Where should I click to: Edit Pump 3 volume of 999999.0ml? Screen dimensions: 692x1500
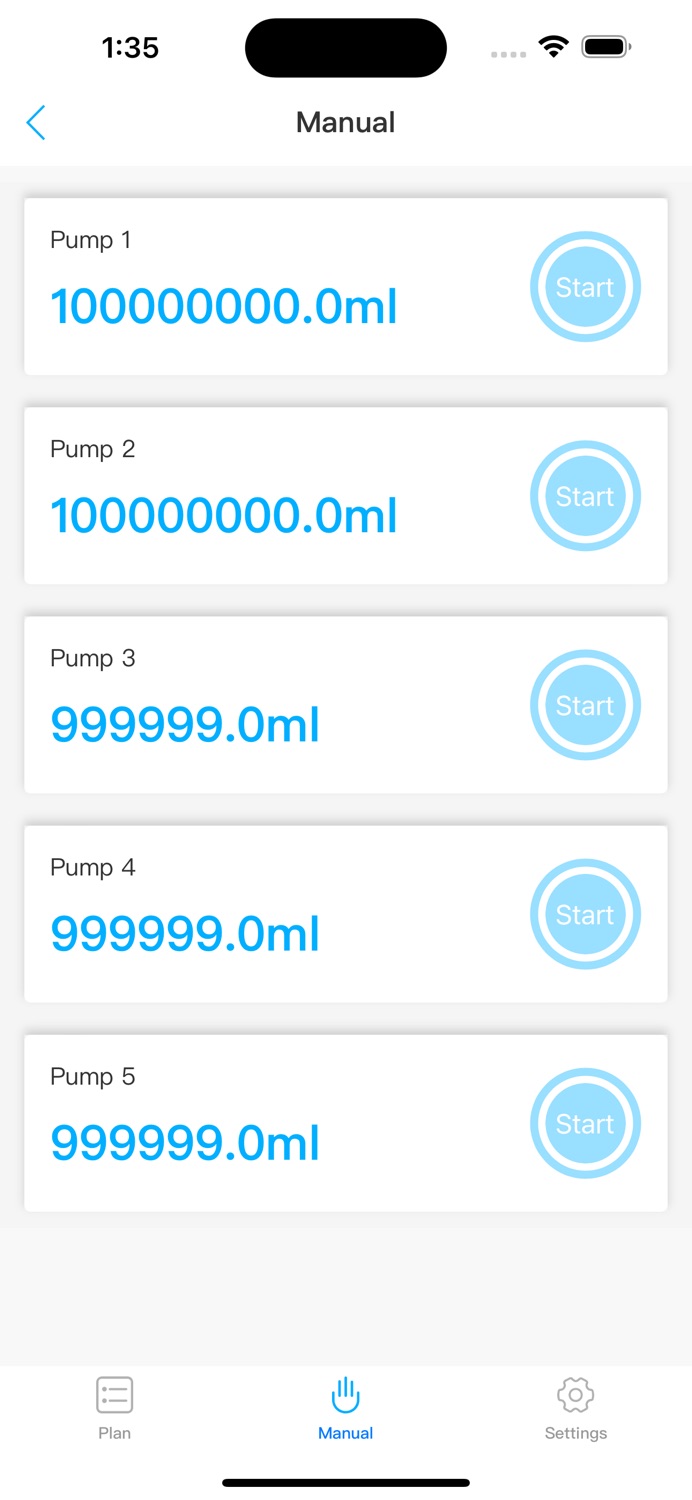click(185, 724)
